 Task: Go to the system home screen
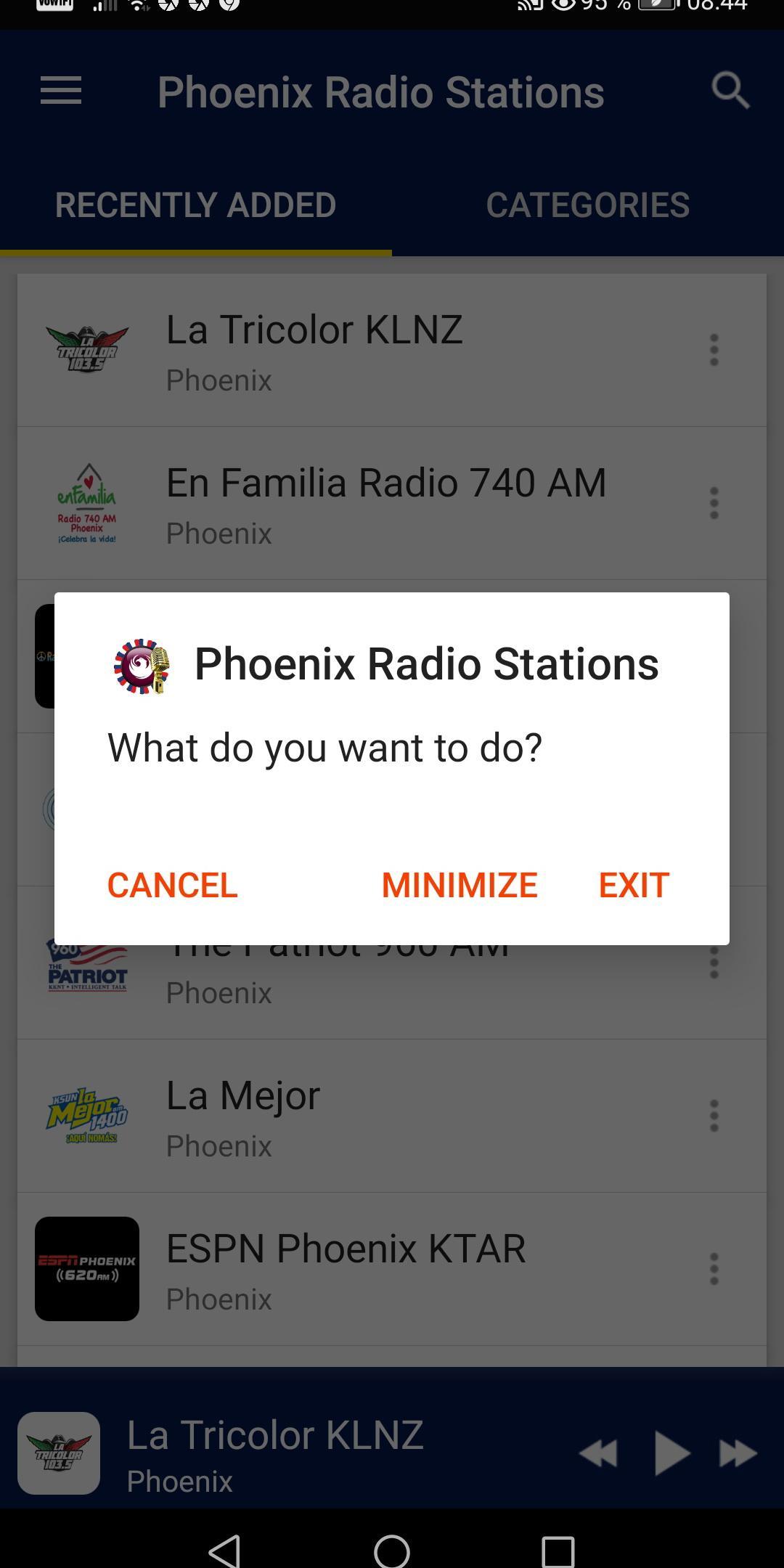[x=392, y=1551]
